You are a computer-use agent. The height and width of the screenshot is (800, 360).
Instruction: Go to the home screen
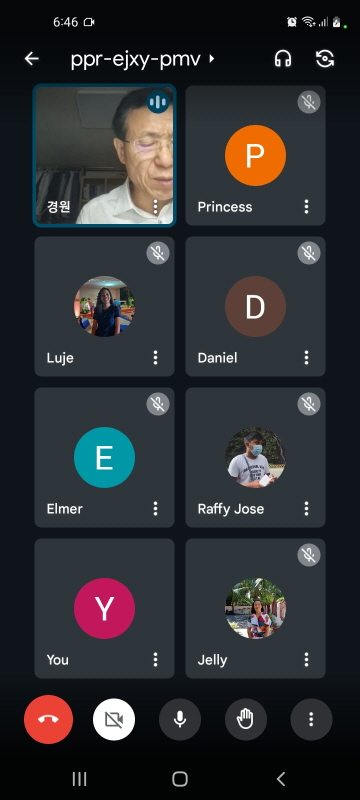coord(180,779)
